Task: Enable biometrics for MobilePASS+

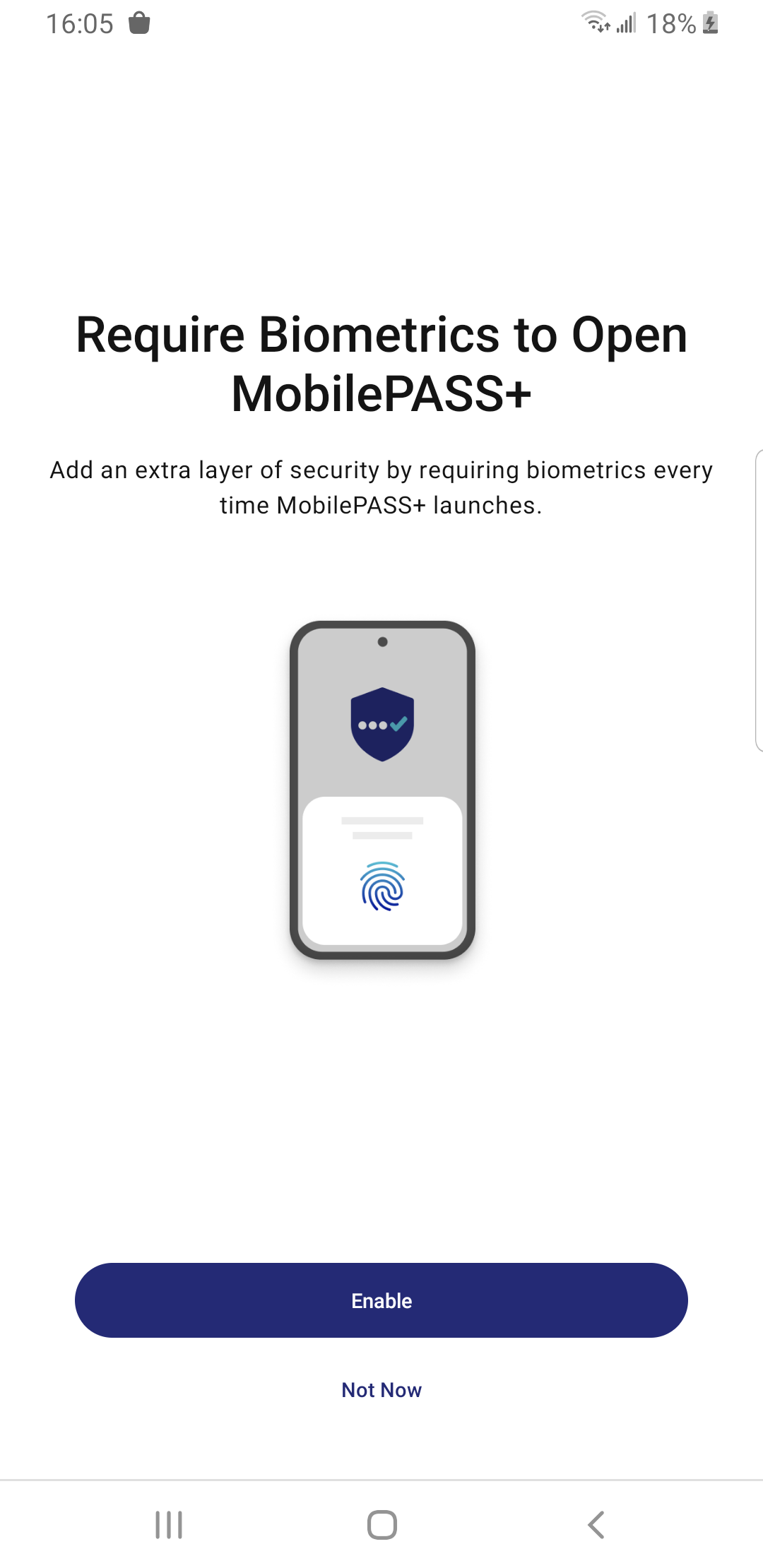Action: click(x=381, y=1300)
